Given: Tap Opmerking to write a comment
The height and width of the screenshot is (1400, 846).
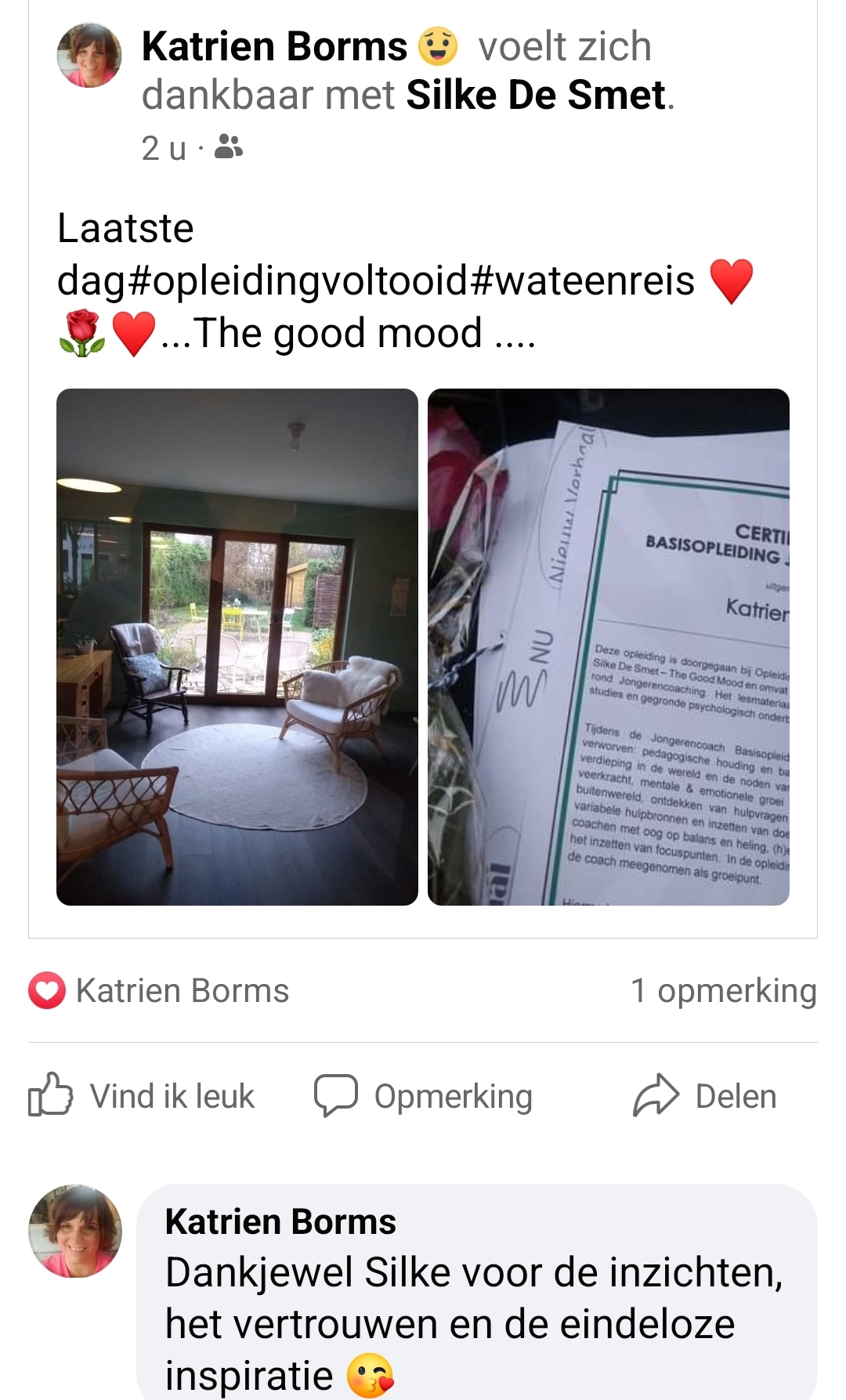Looking at the screenshot, I should (x=424, y=1096).
